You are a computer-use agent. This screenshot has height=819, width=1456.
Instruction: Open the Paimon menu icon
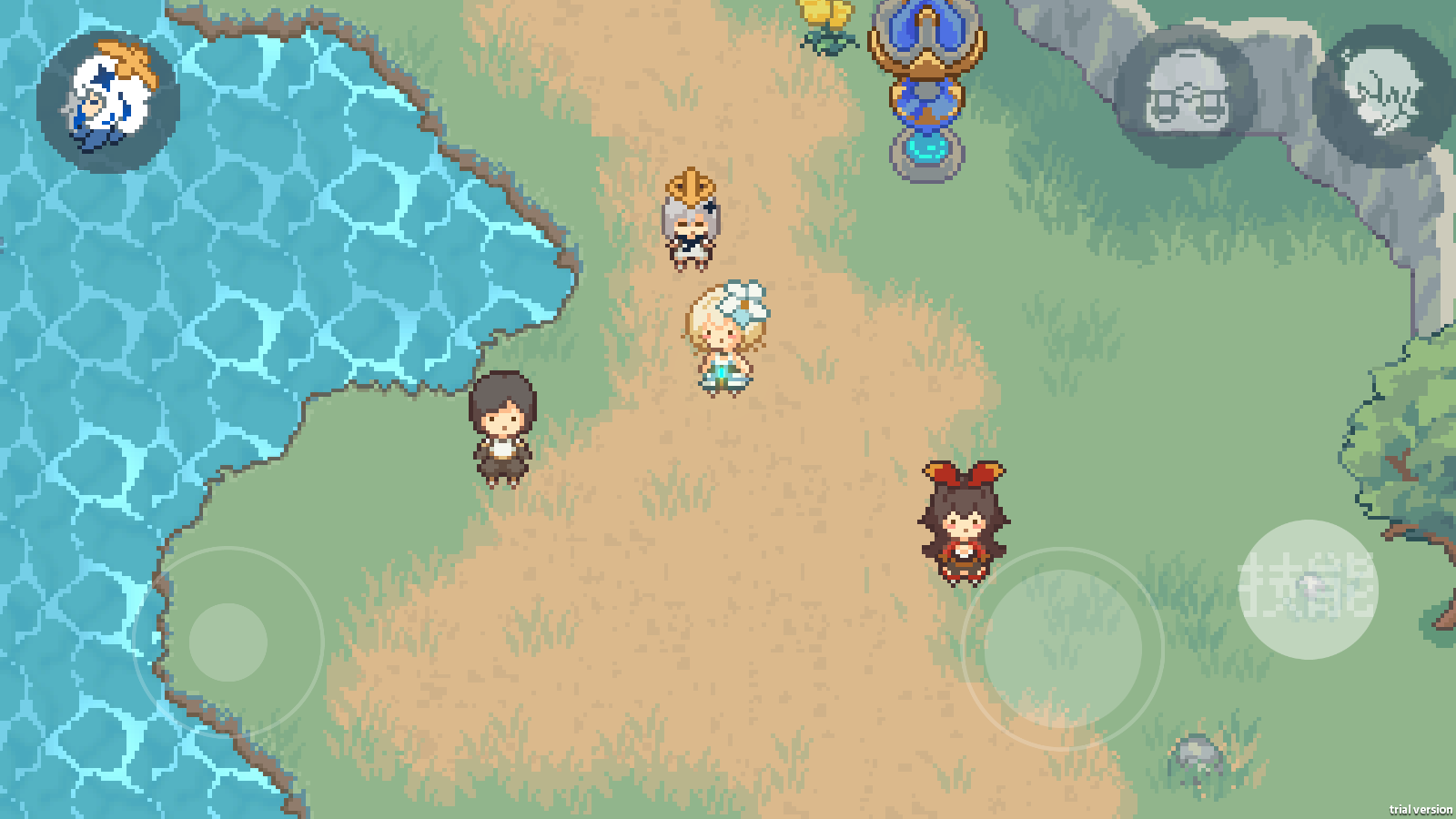[x=107, y=101]
